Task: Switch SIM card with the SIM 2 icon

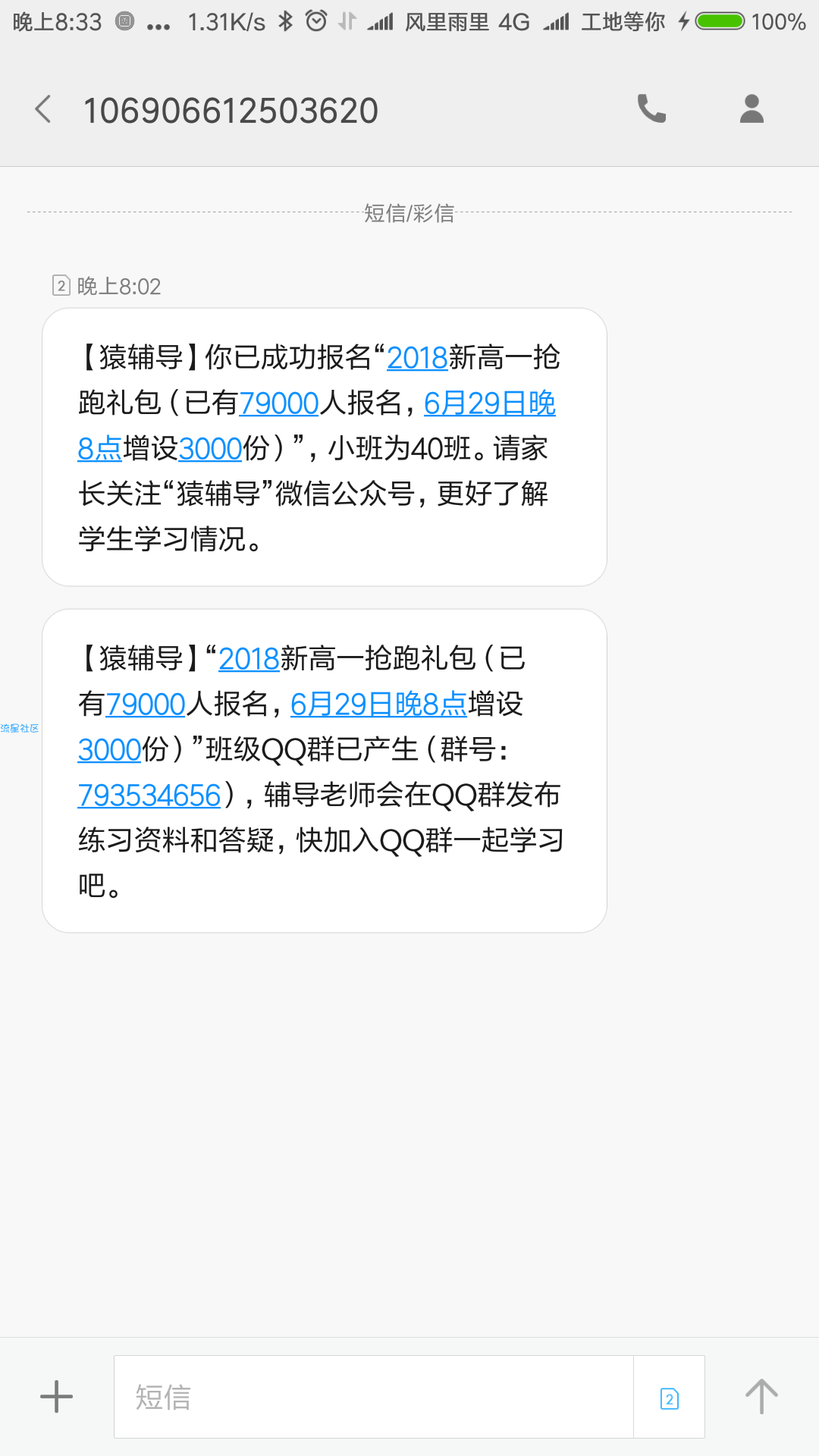Action: (x=669, y=1398)
